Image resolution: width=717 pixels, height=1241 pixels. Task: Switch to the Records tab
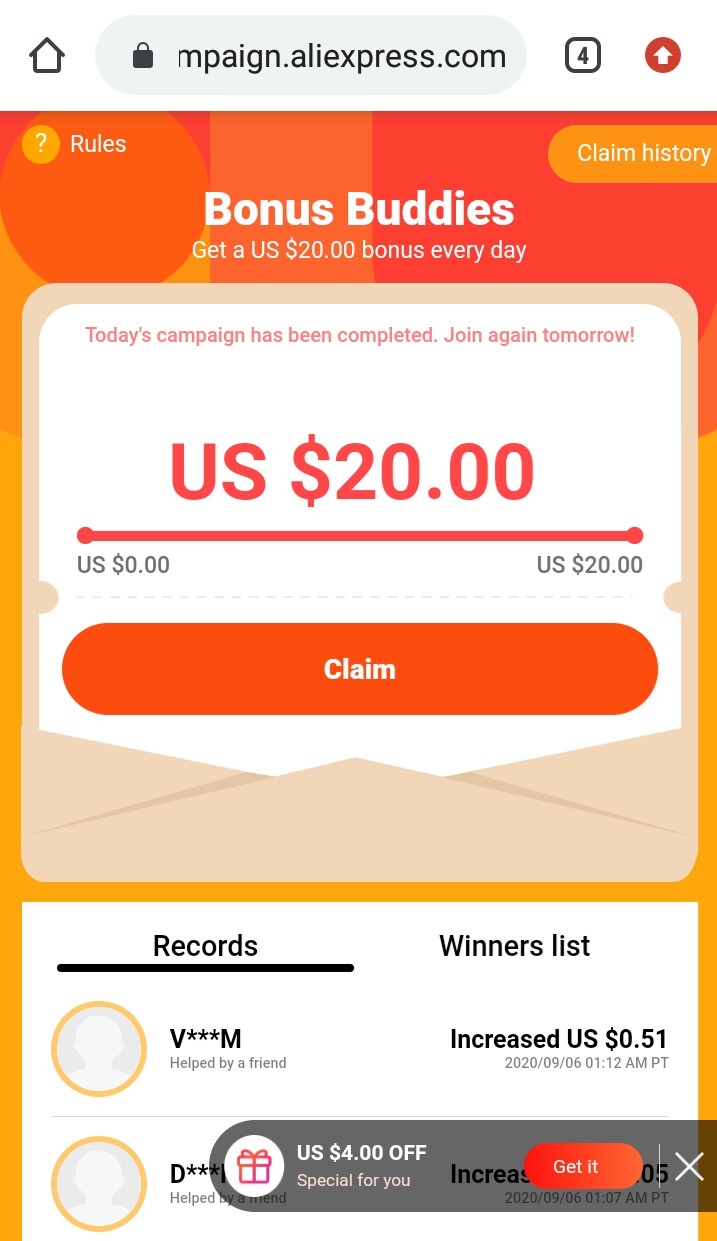pos(205,946)
